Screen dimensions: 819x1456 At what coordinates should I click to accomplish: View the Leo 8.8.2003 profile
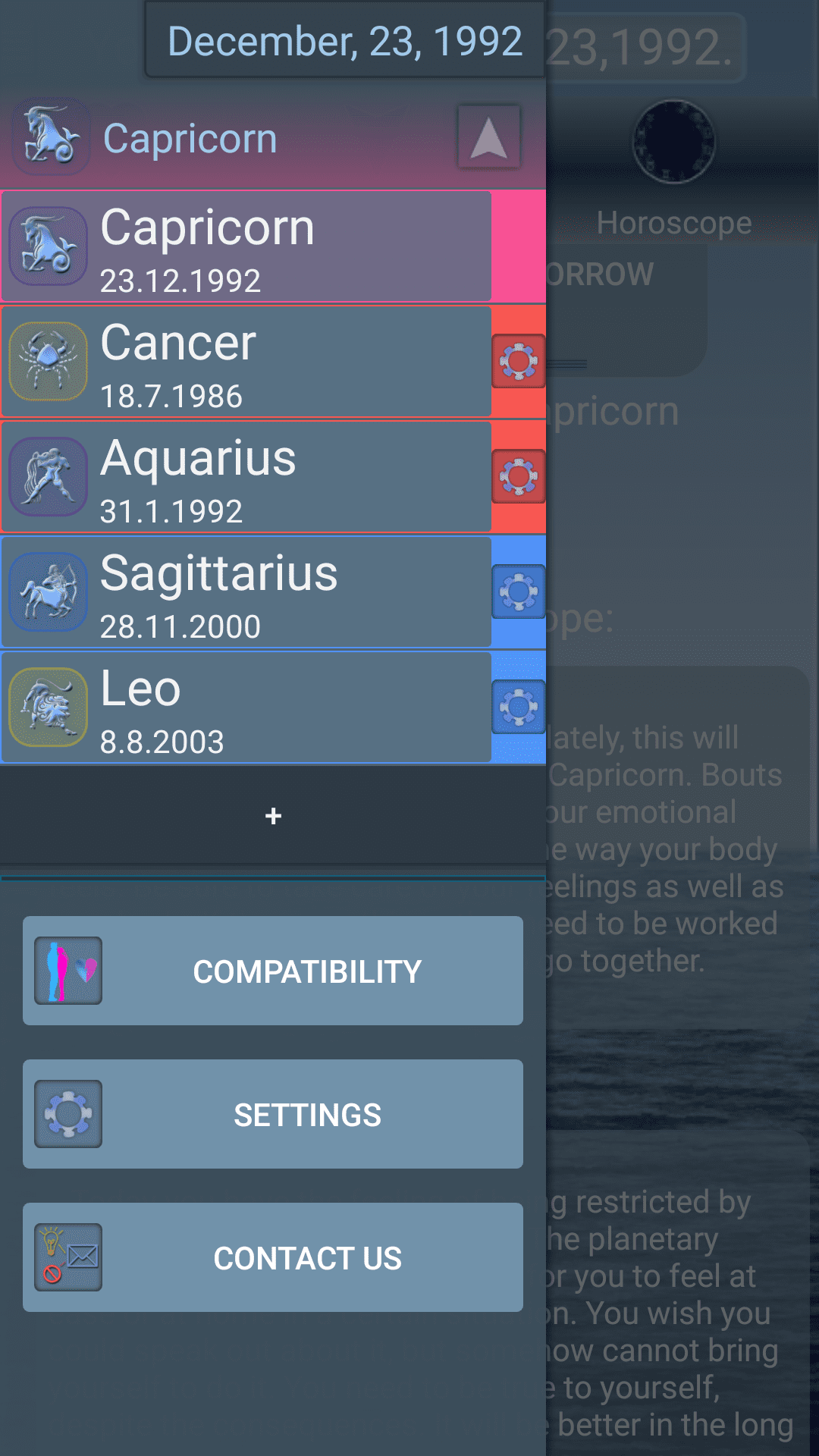(x=246, y=708)
